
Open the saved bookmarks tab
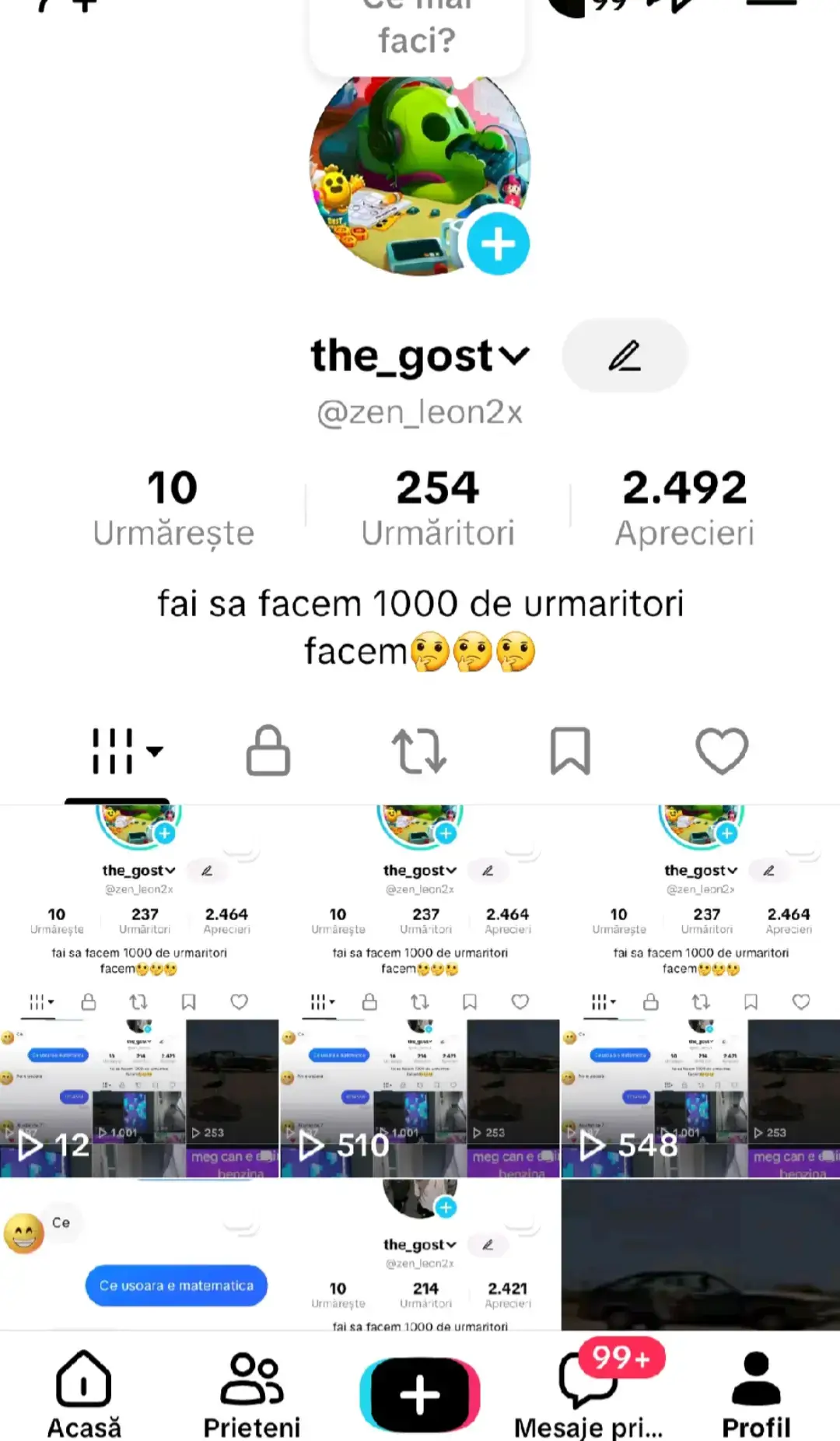(570, 752)
